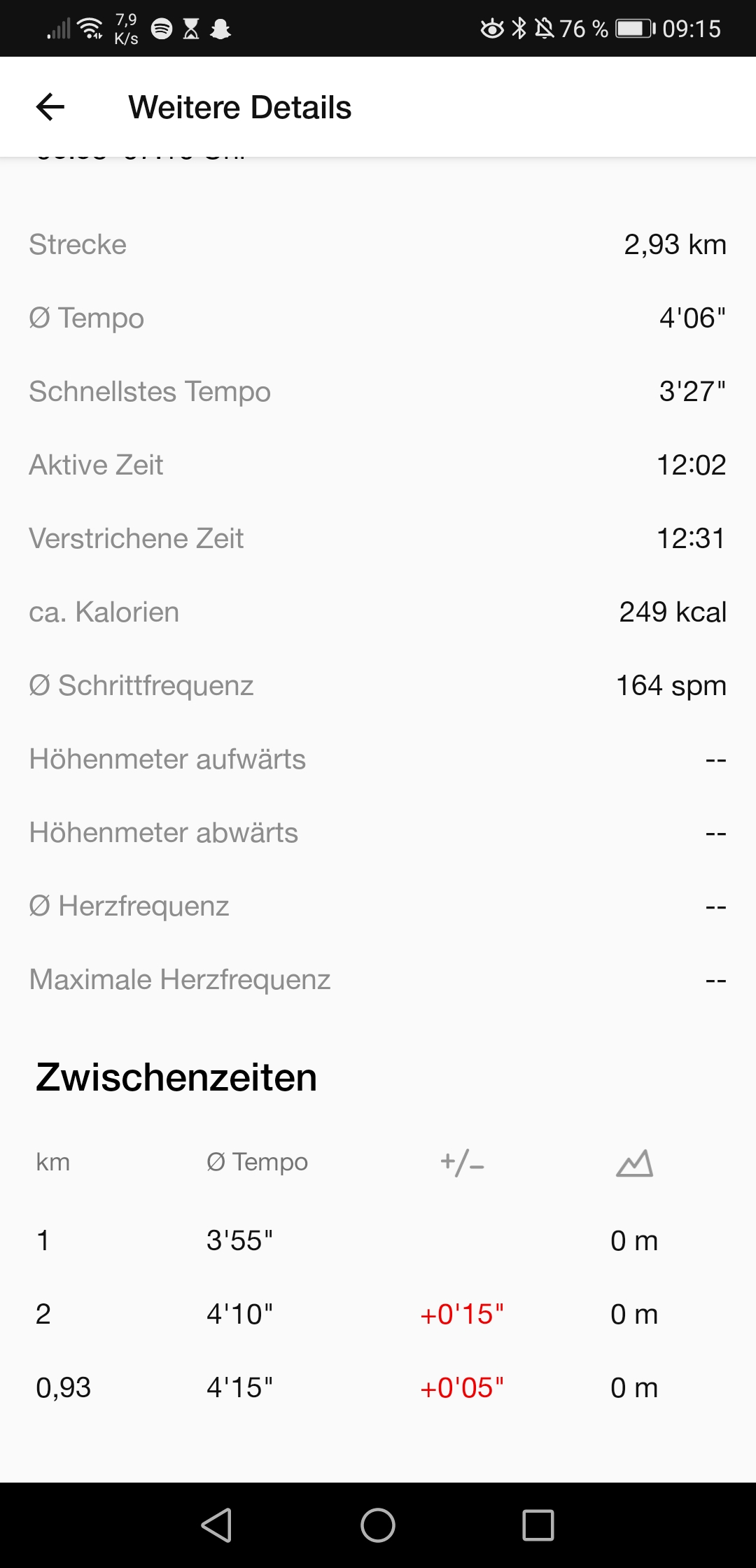Tap the system back button
This screenshot has width=756, height=1568.
217,1525
